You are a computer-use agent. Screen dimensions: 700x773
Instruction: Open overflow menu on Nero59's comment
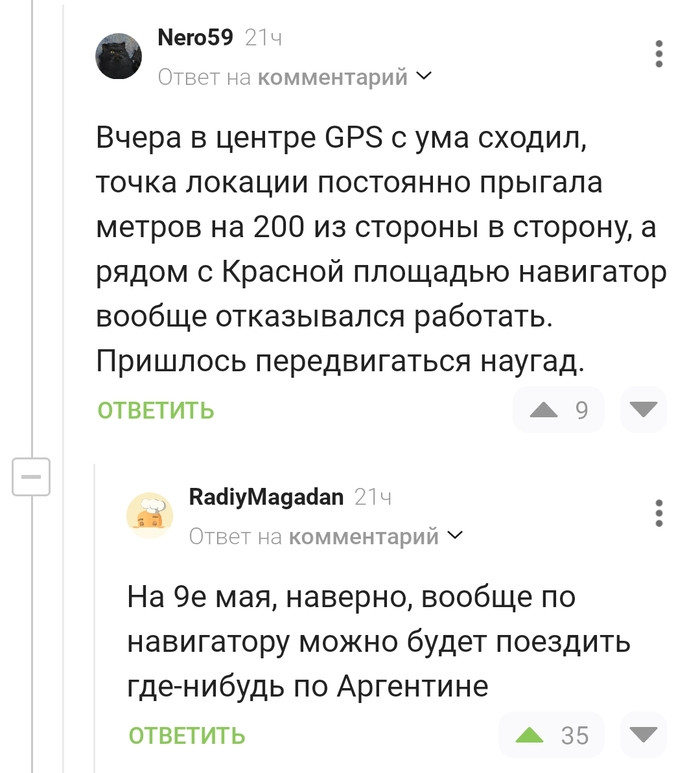[x=658, y=54]
